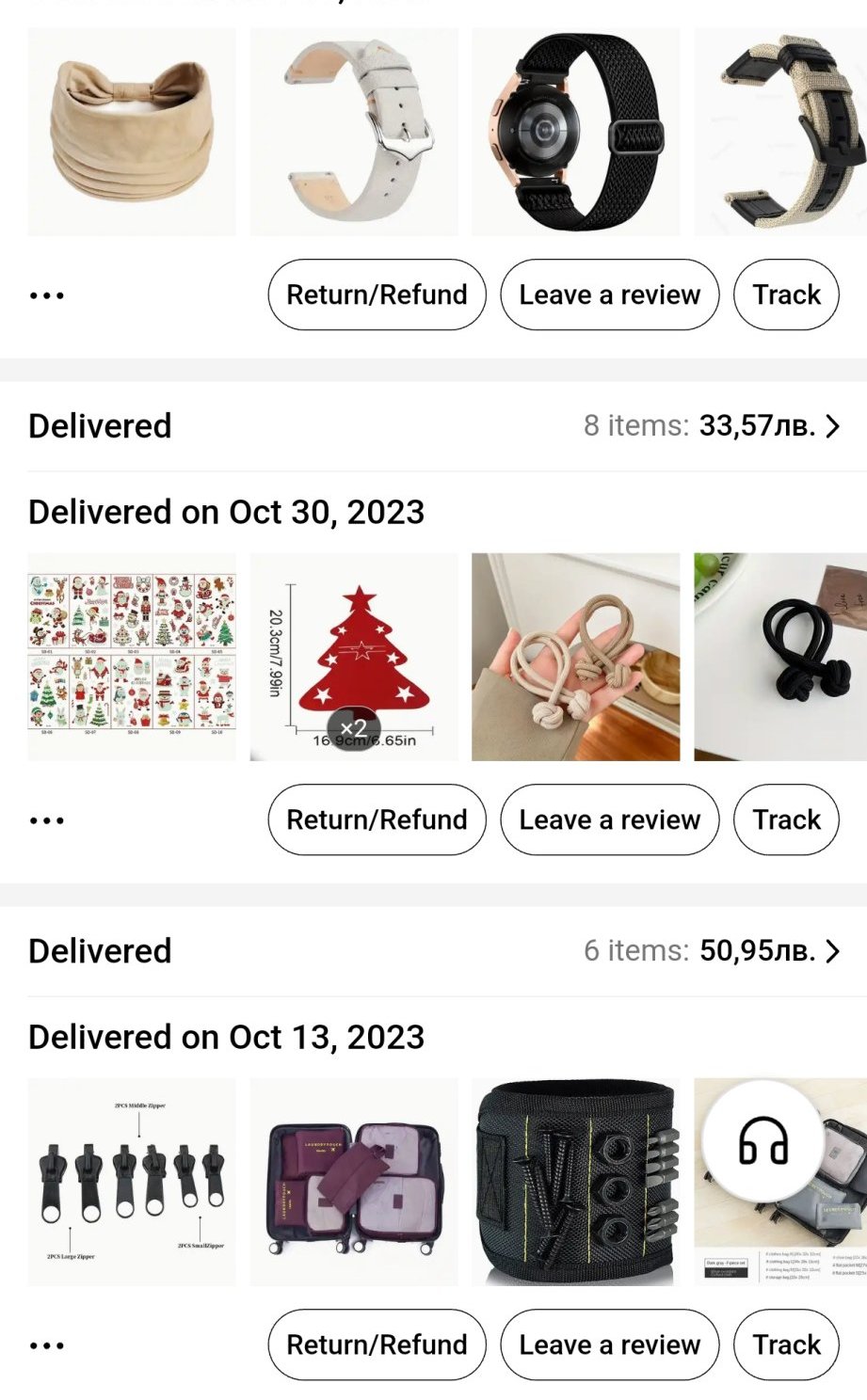Image resolution: width=867 pixels, height=1400 pixels.
Task: View the beige headband item
Action: coord(132,132)
